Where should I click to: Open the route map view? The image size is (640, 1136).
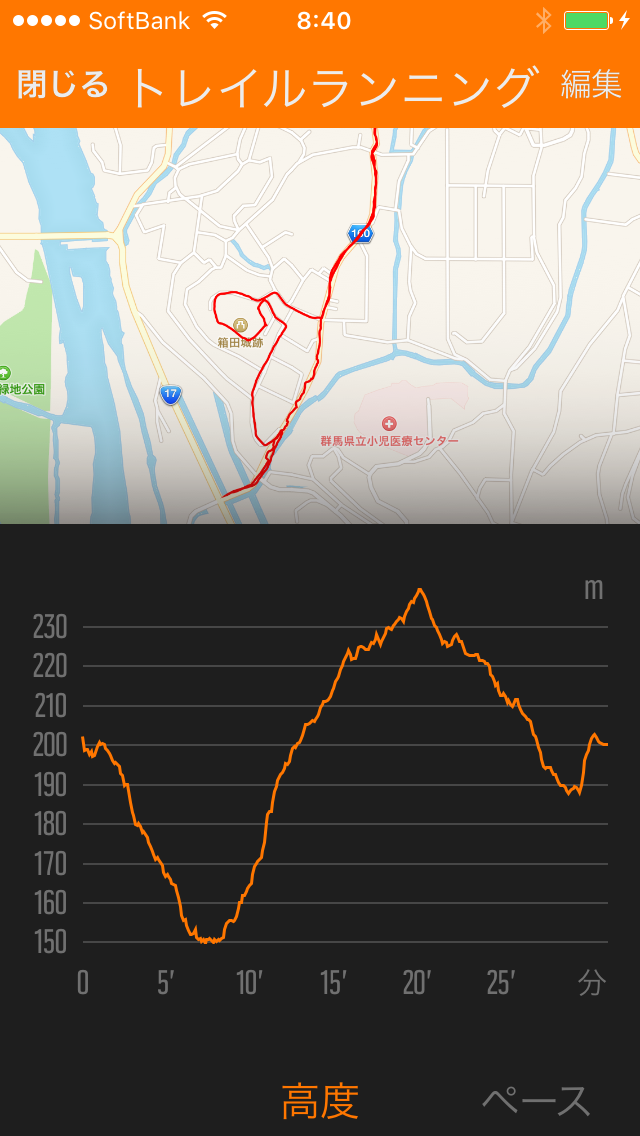pos(320,325)
